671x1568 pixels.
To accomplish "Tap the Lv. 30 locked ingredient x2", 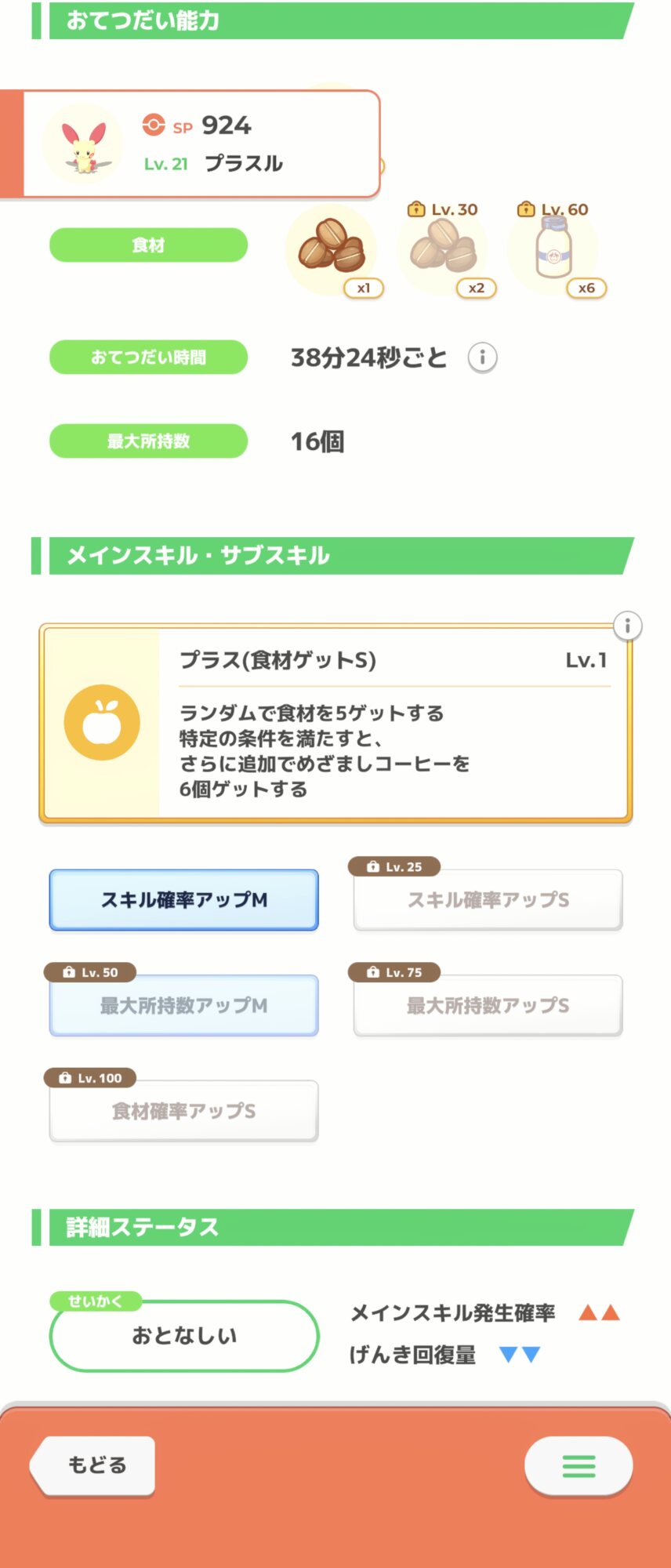I will tap(444, 251).
